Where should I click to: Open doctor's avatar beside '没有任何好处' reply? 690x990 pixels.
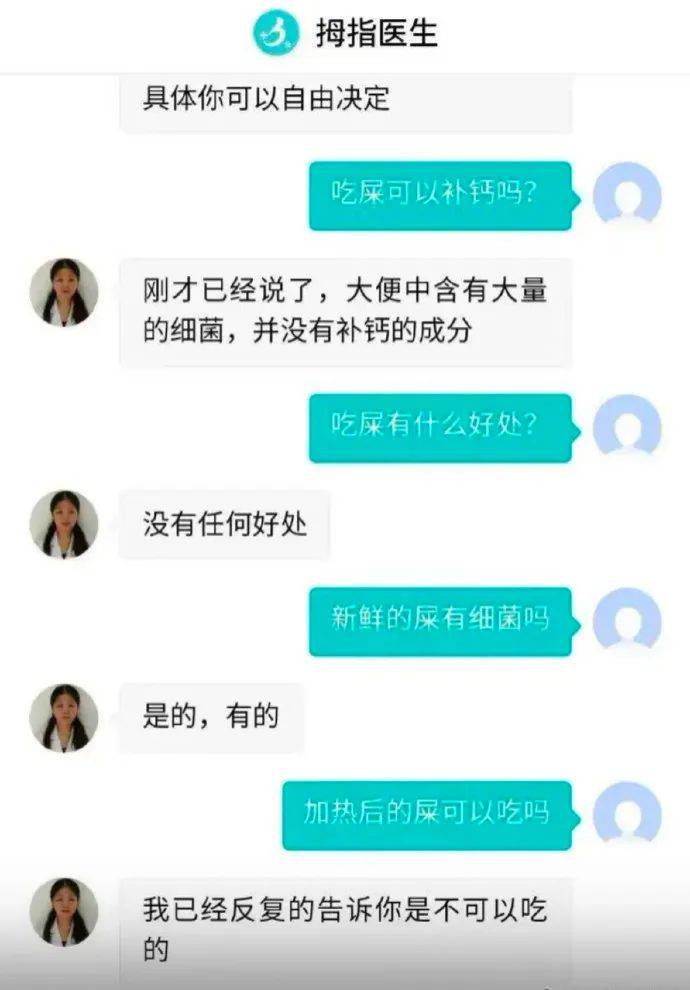pos(64,525)
